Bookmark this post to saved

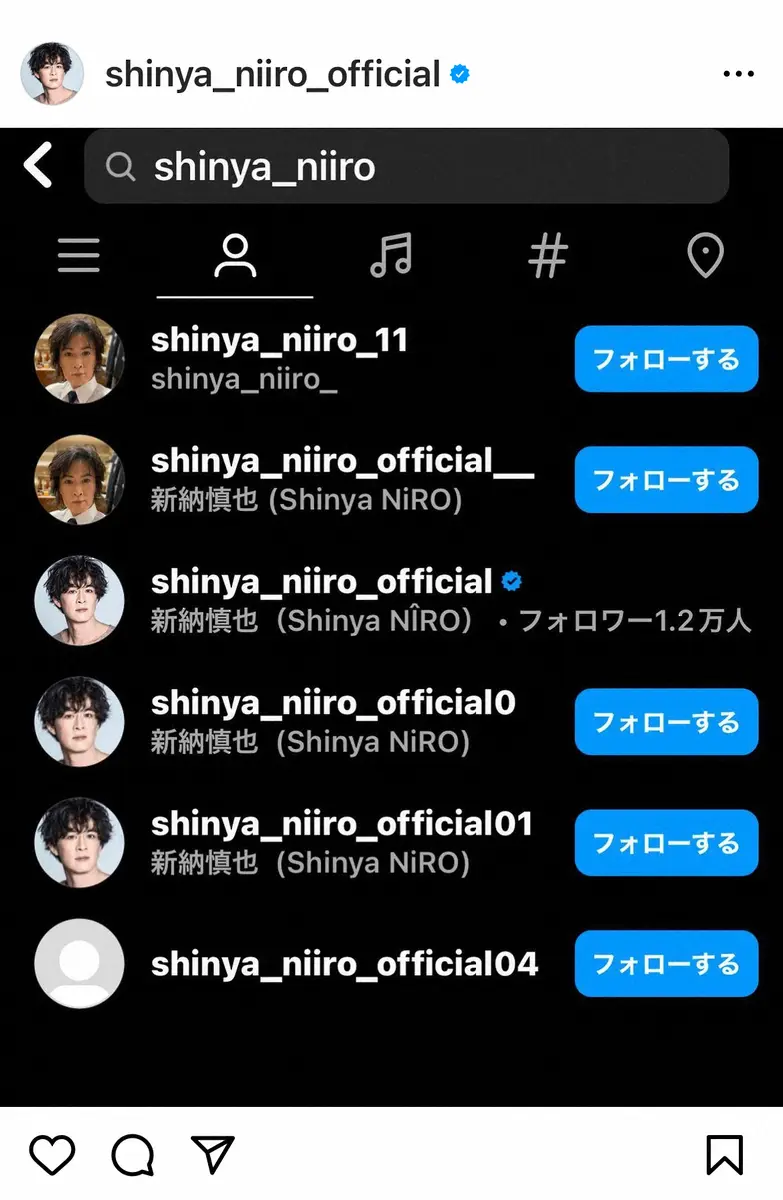(x=724, y=1156)
